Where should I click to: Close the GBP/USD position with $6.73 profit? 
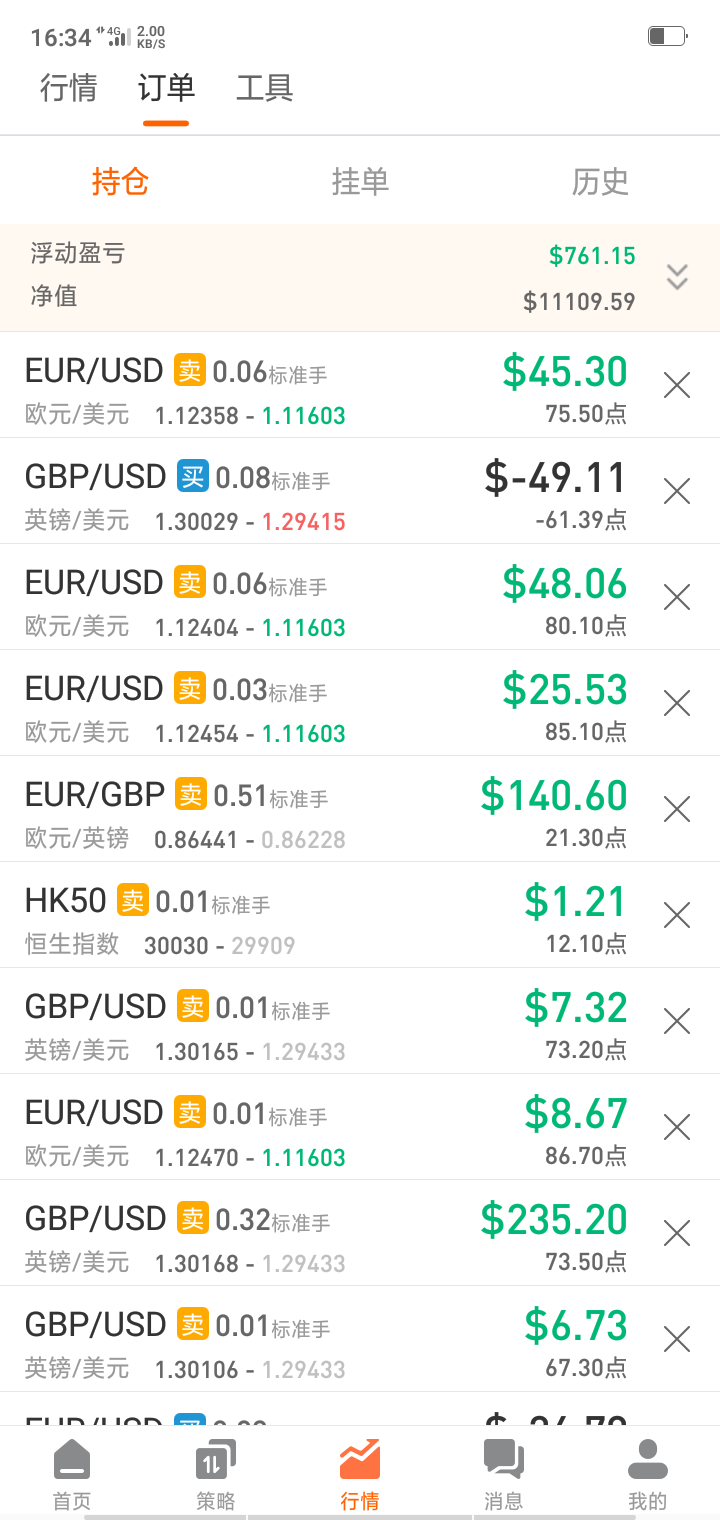[x=677, y=1339]
